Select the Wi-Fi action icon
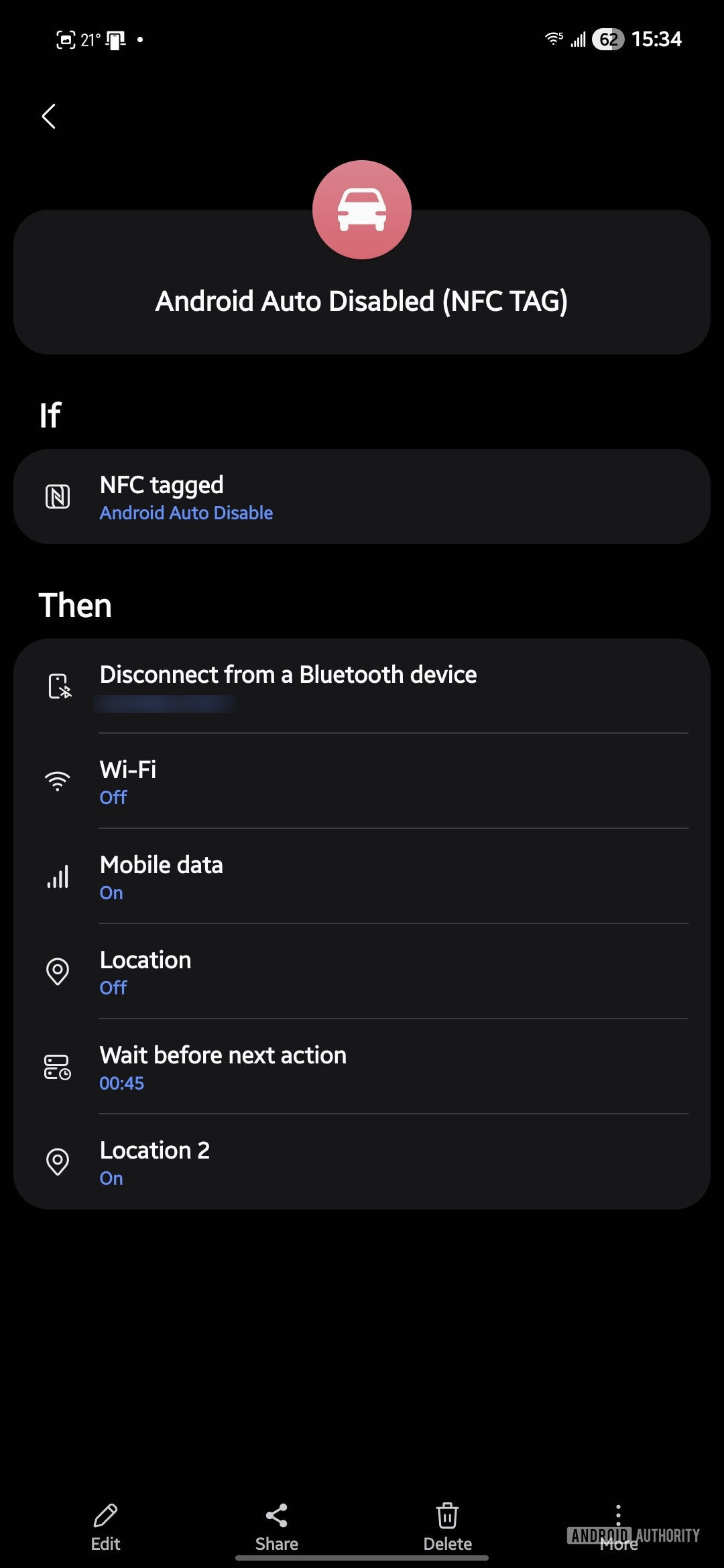 point(57,781)
